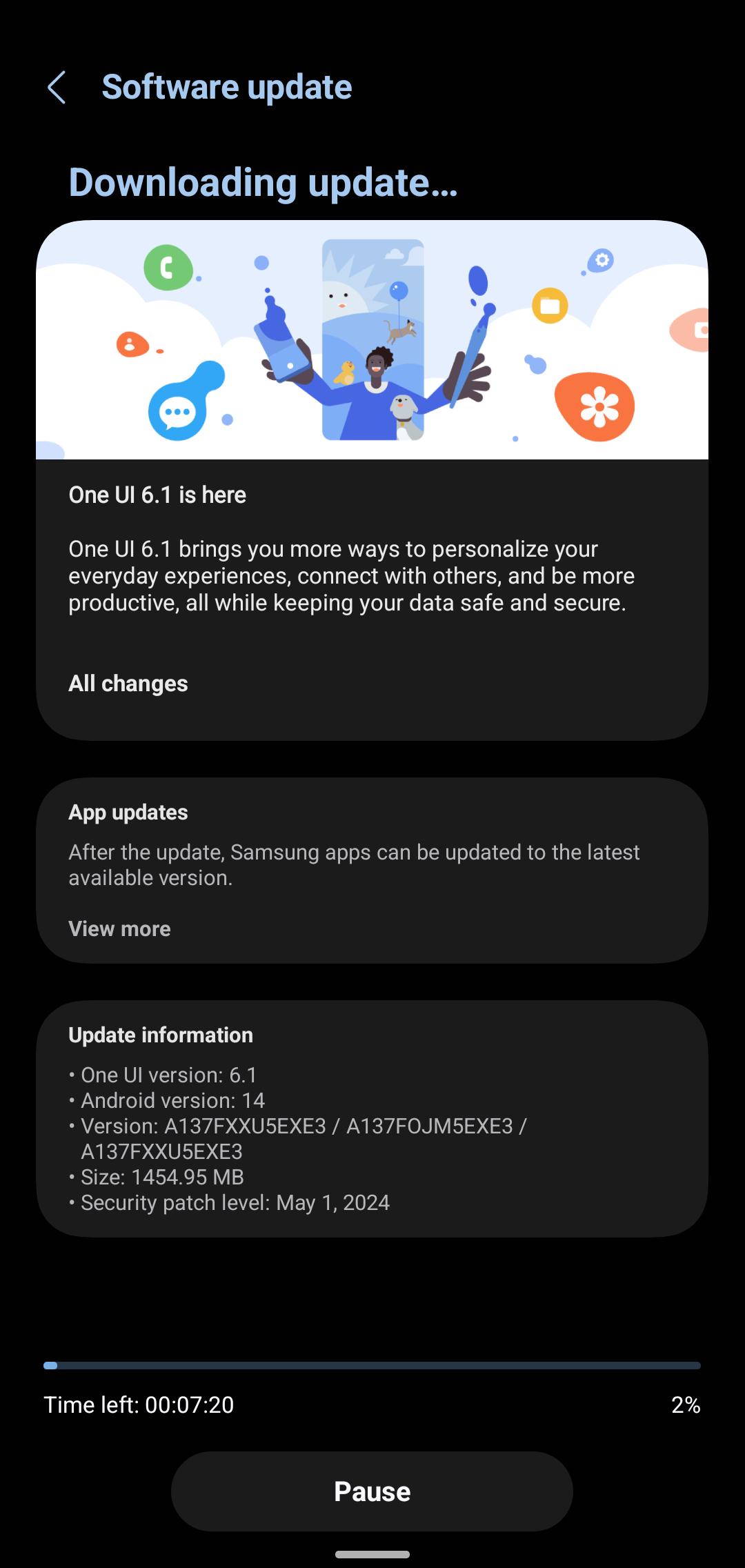
Task: Open All changes for One UI 6.1
Action: 128,684
